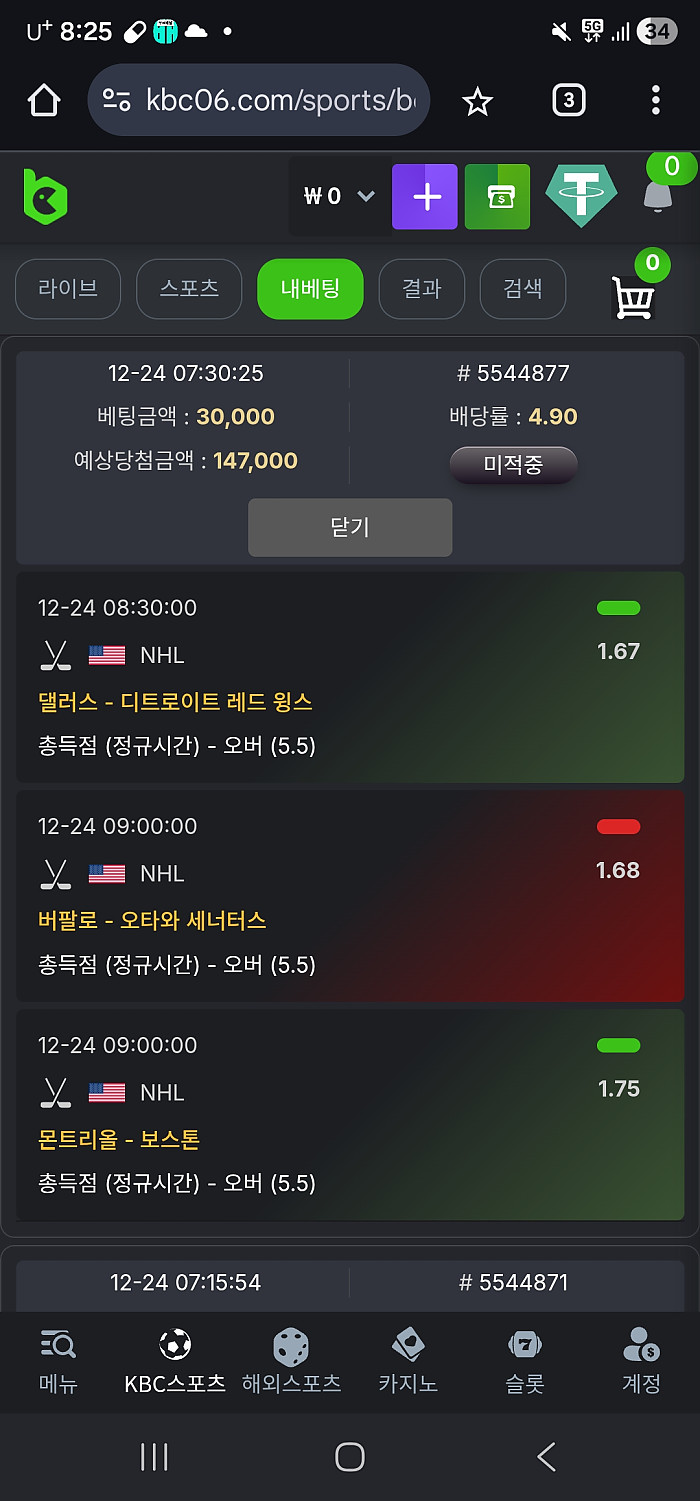Open the green cashier button

tap(497, 196)
